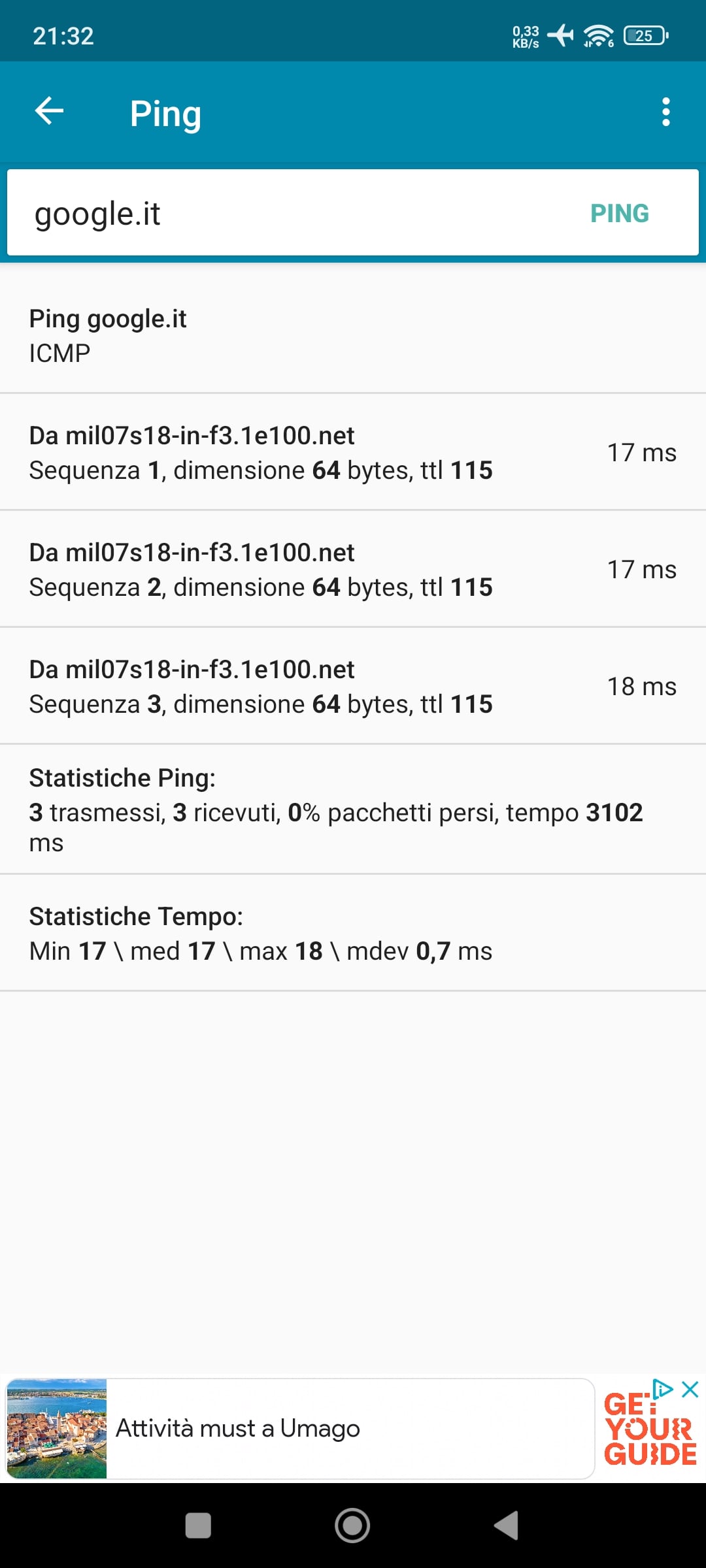Open the recent apps view

point(198,1526)
